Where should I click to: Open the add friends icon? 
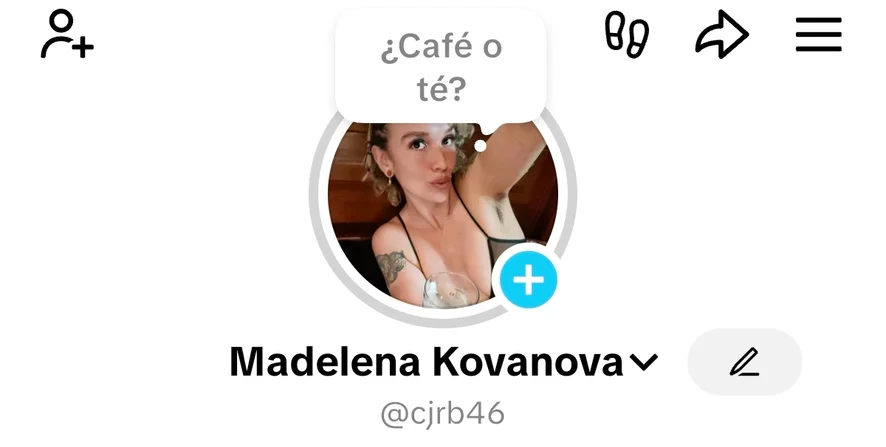point(66,35)
